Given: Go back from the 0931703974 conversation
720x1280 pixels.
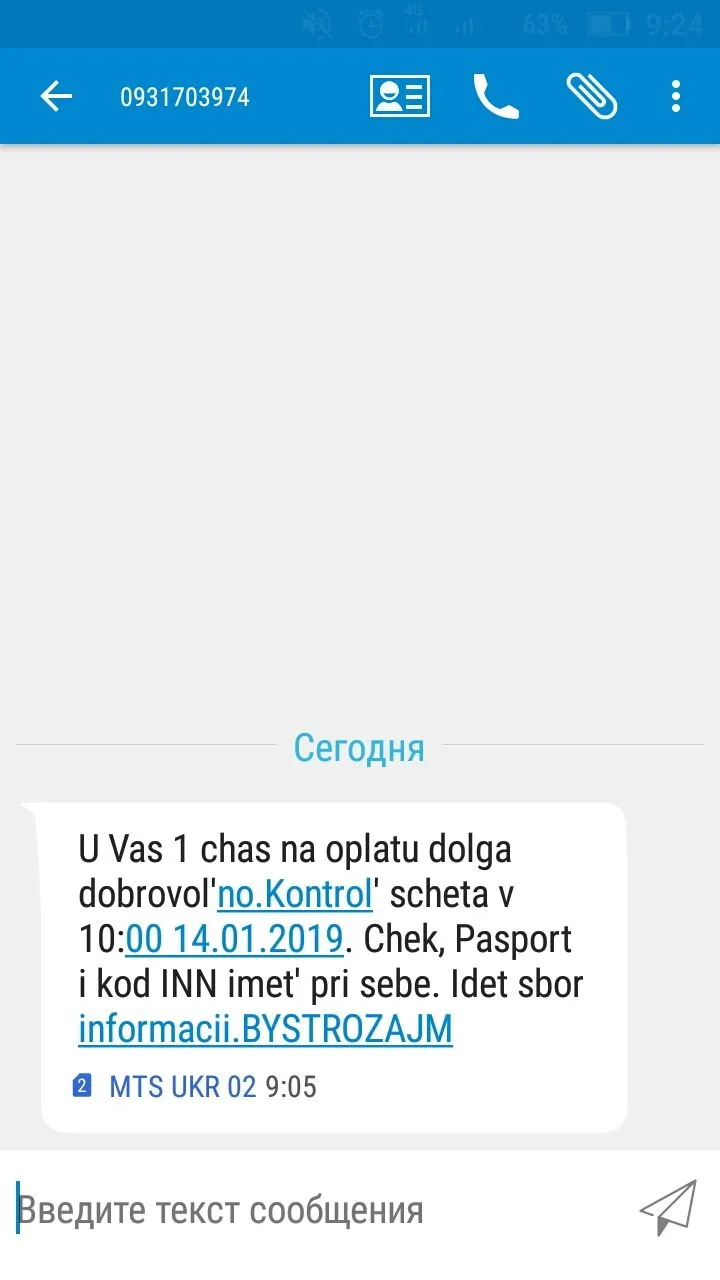Looking at the screenshot, I should click(x=56, y=97).
